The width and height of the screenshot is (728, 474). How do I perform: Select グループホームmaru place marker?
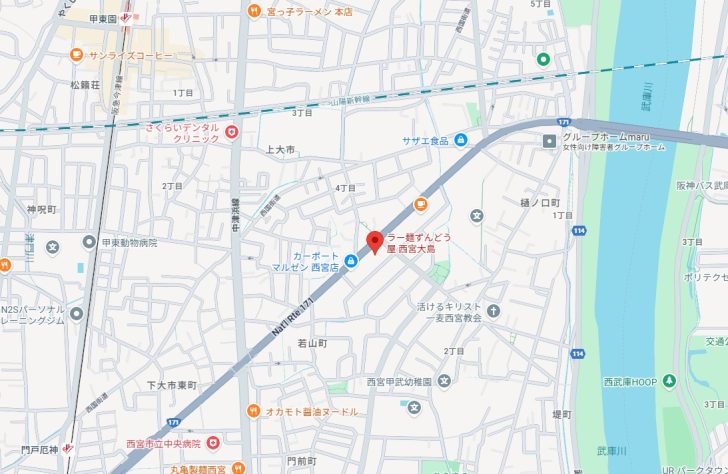(x=549, y=140)
